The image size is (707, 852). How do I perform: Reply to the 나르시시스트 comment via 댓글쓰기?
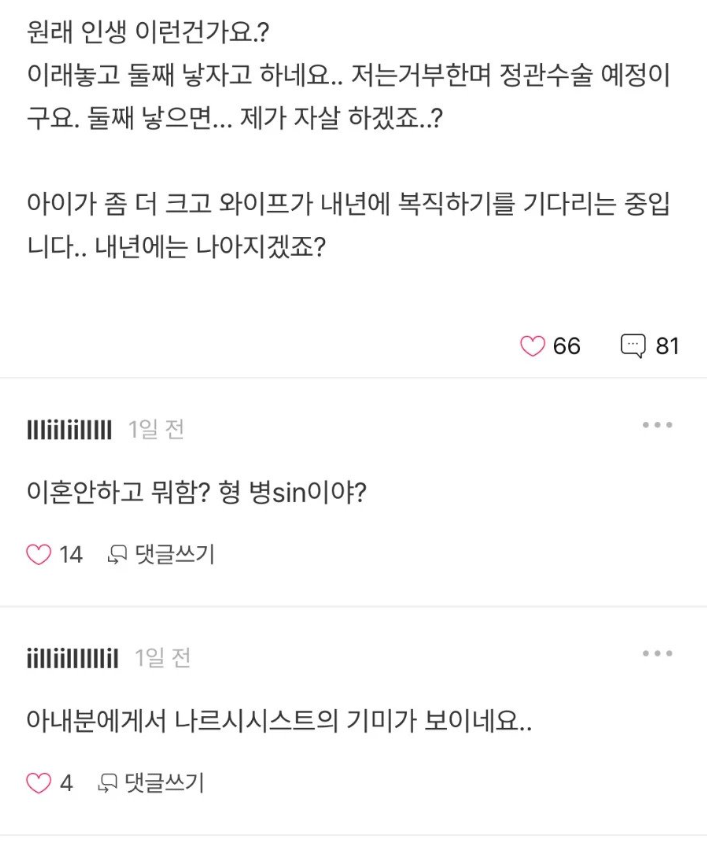(x=150, y=783)
